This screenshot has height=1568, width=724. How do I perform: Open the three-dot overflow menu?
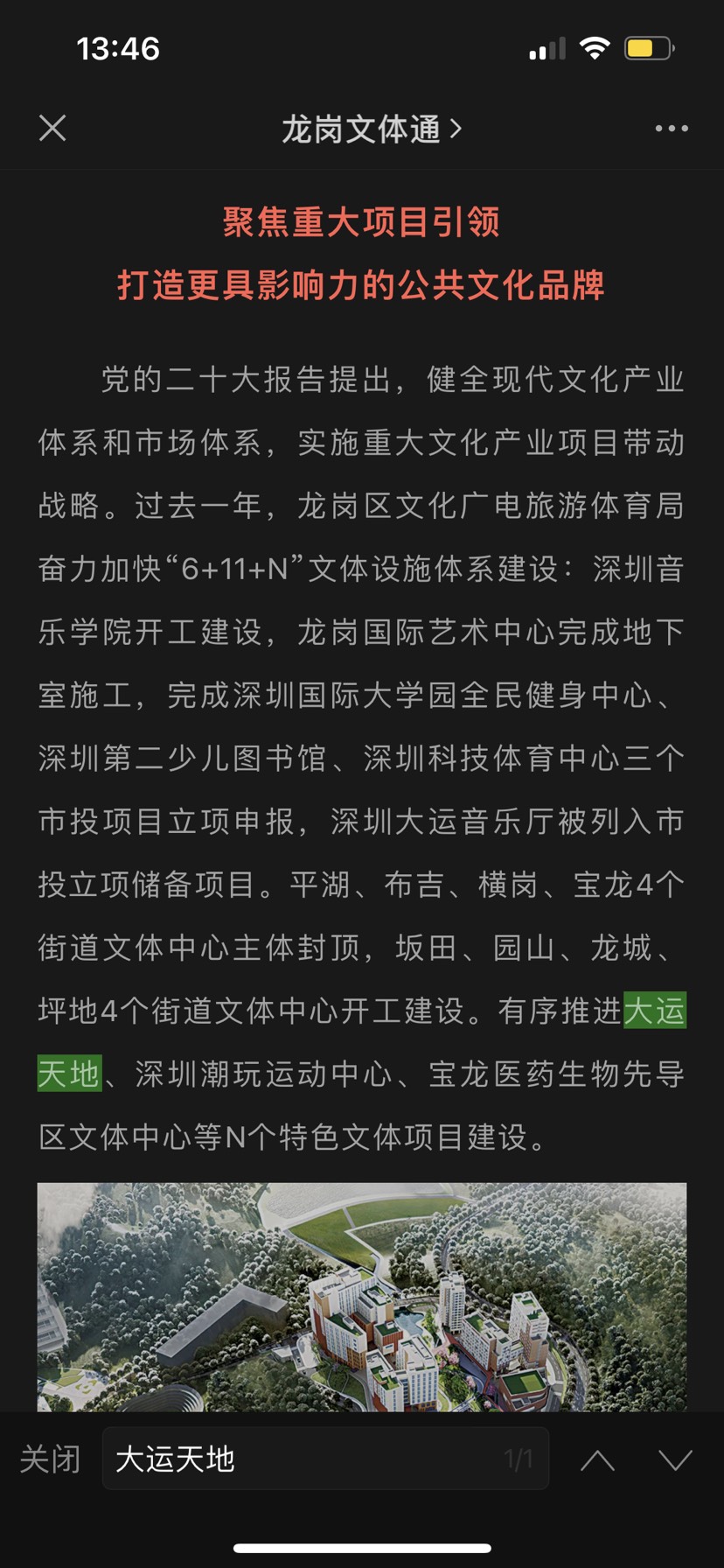[x=671, y=129]
